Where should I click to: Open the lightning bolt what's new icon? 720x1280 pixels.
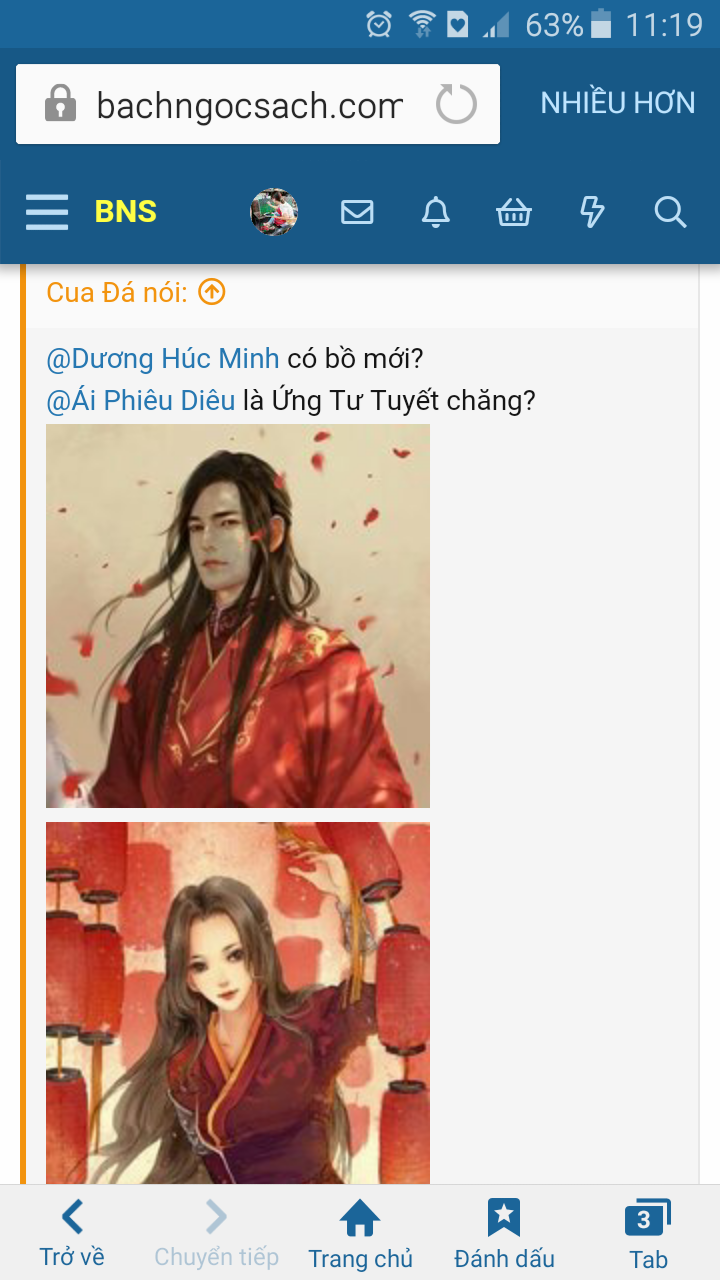592,212
